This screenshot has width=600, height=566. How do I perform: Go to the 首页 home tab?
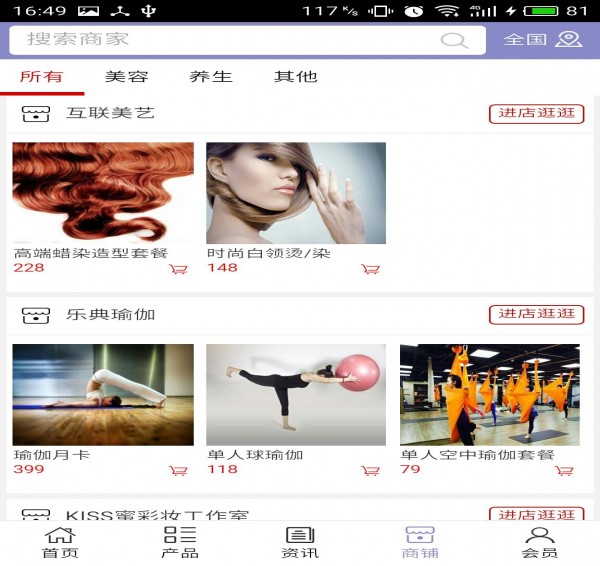click(60, 542)
